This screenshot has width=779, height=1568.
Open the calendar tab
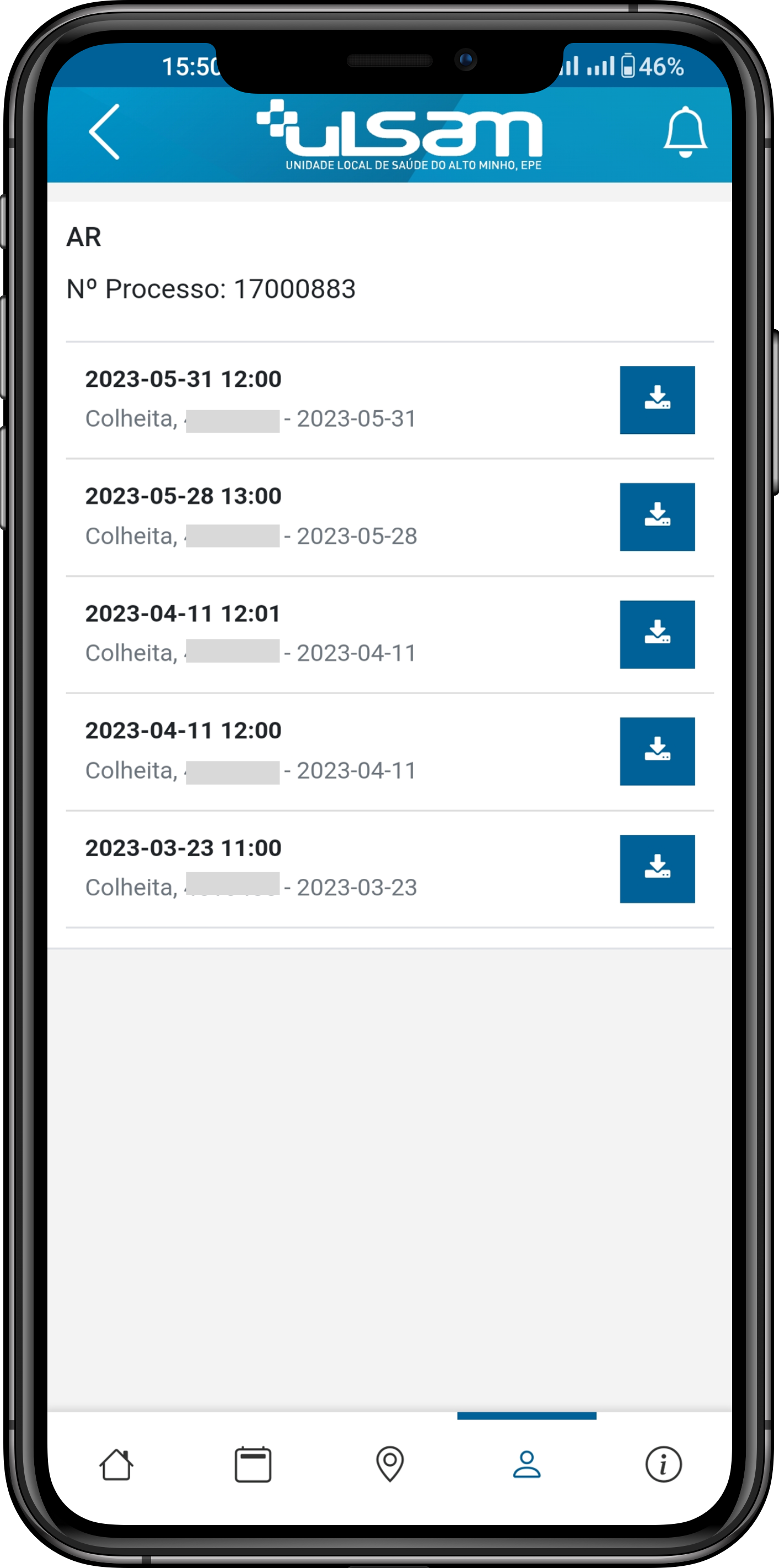click(253, 1464)
